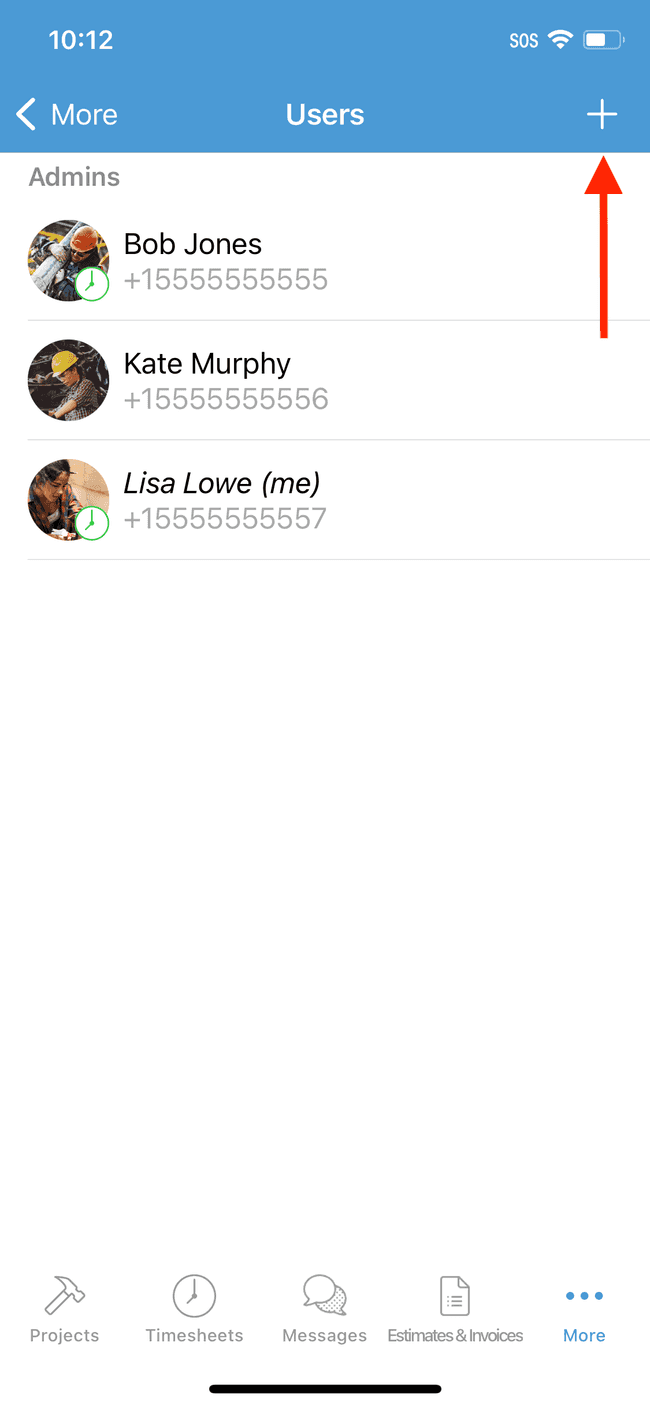
Task: Go back to More
Action: 67,115
